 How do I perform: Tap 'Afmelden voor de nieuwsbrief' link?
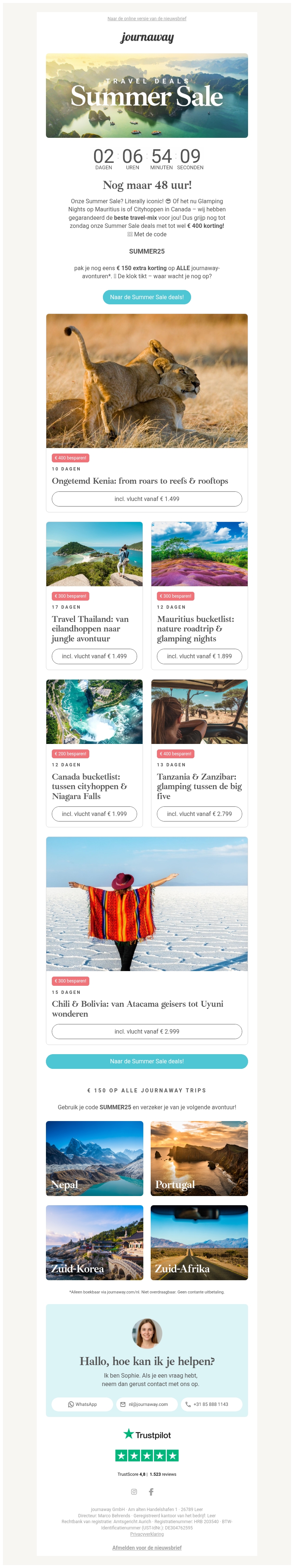point(147,1547)
